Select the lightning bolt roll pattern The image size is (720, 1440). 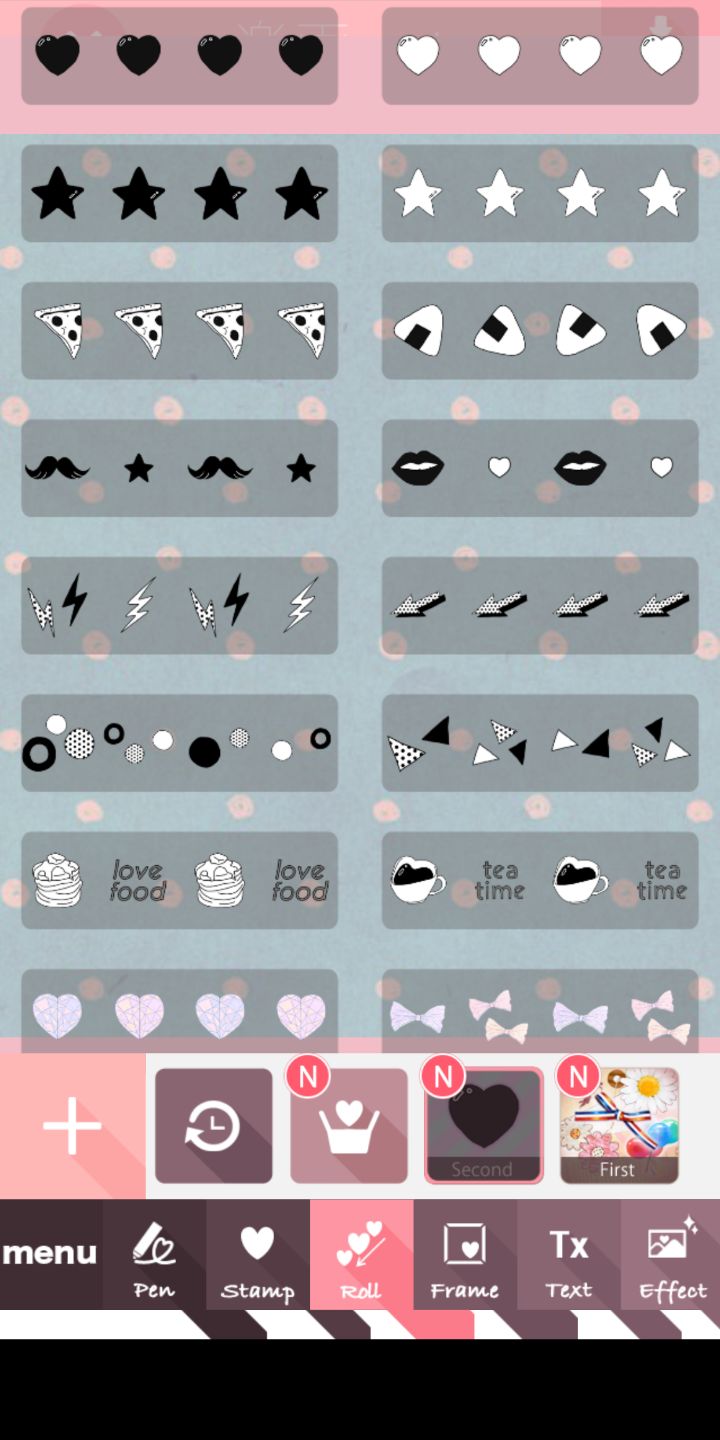179,604
